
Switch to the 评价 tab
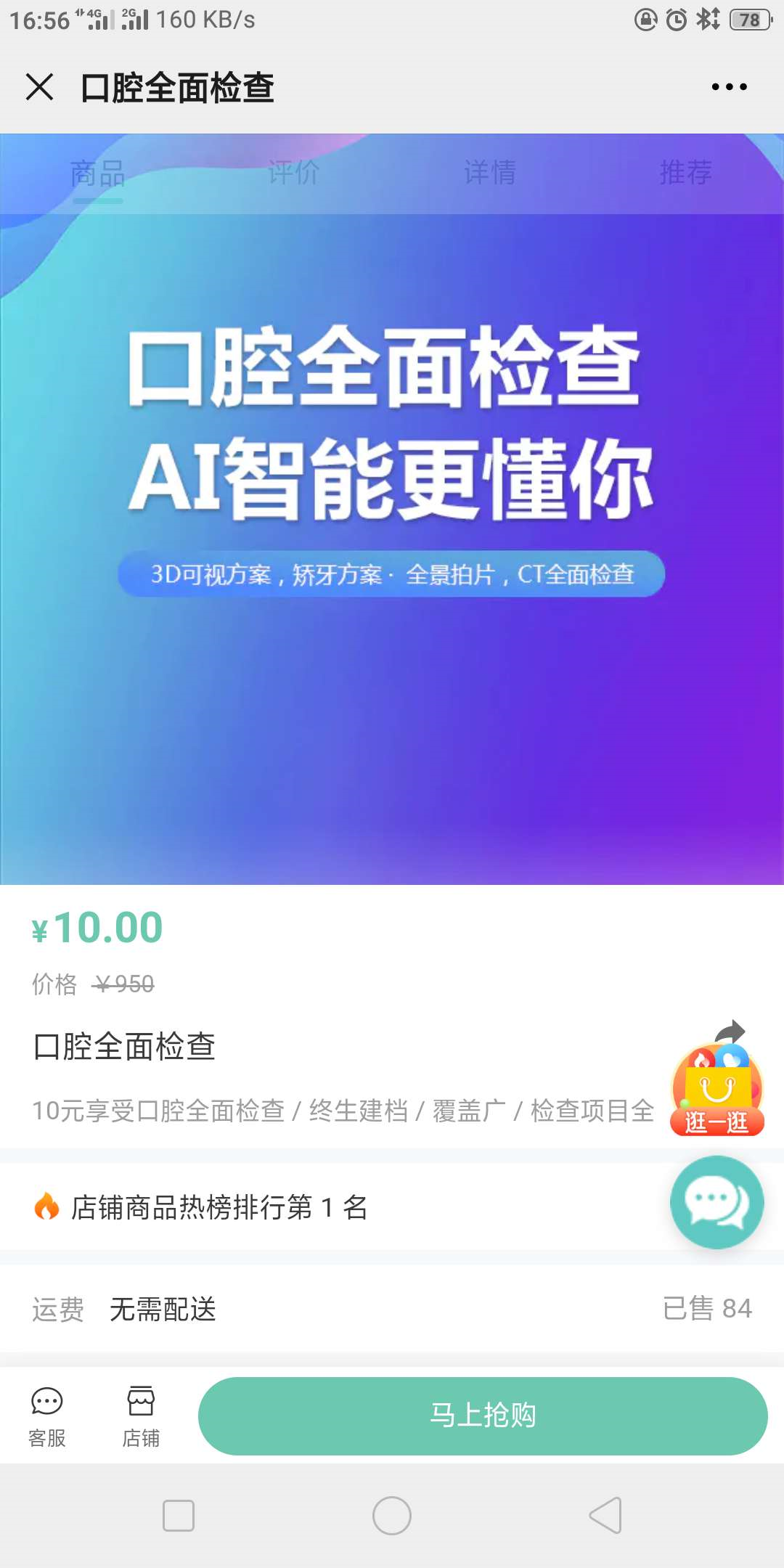click(294, 173)
